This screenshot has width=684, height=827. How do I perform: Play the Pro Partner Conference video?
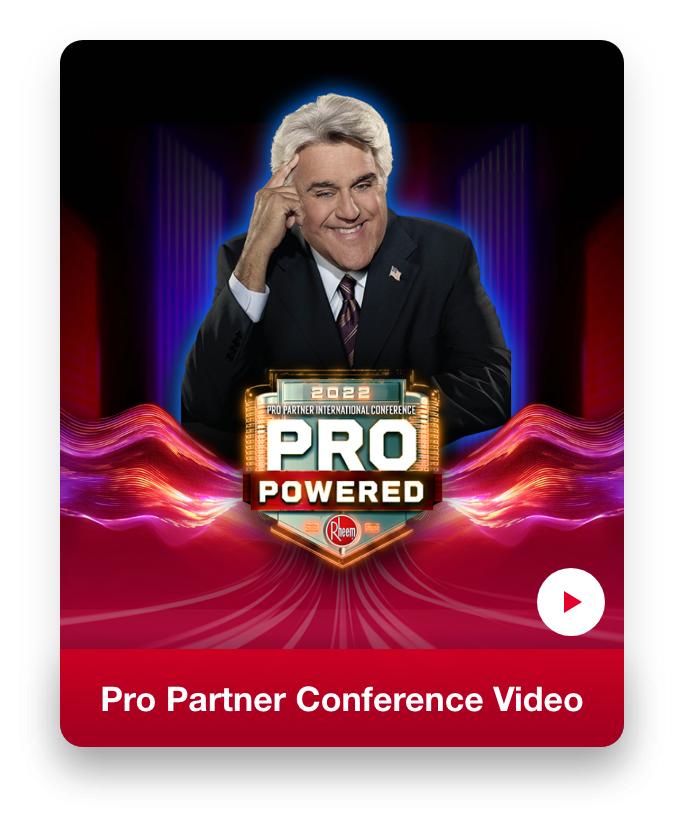click(571, 602)
